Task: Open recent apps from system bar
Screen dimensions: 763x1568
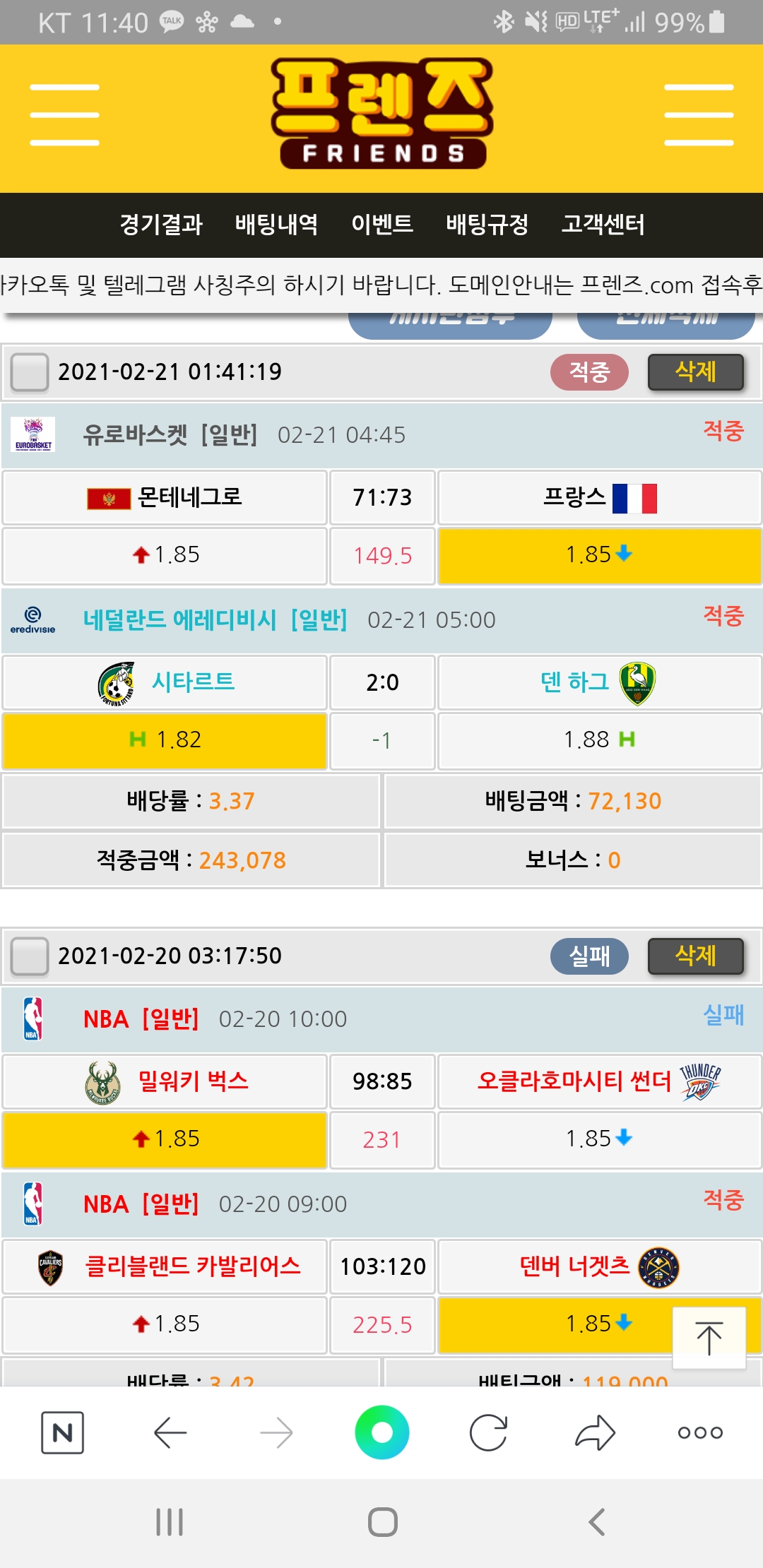Action: click(170, 1522)
